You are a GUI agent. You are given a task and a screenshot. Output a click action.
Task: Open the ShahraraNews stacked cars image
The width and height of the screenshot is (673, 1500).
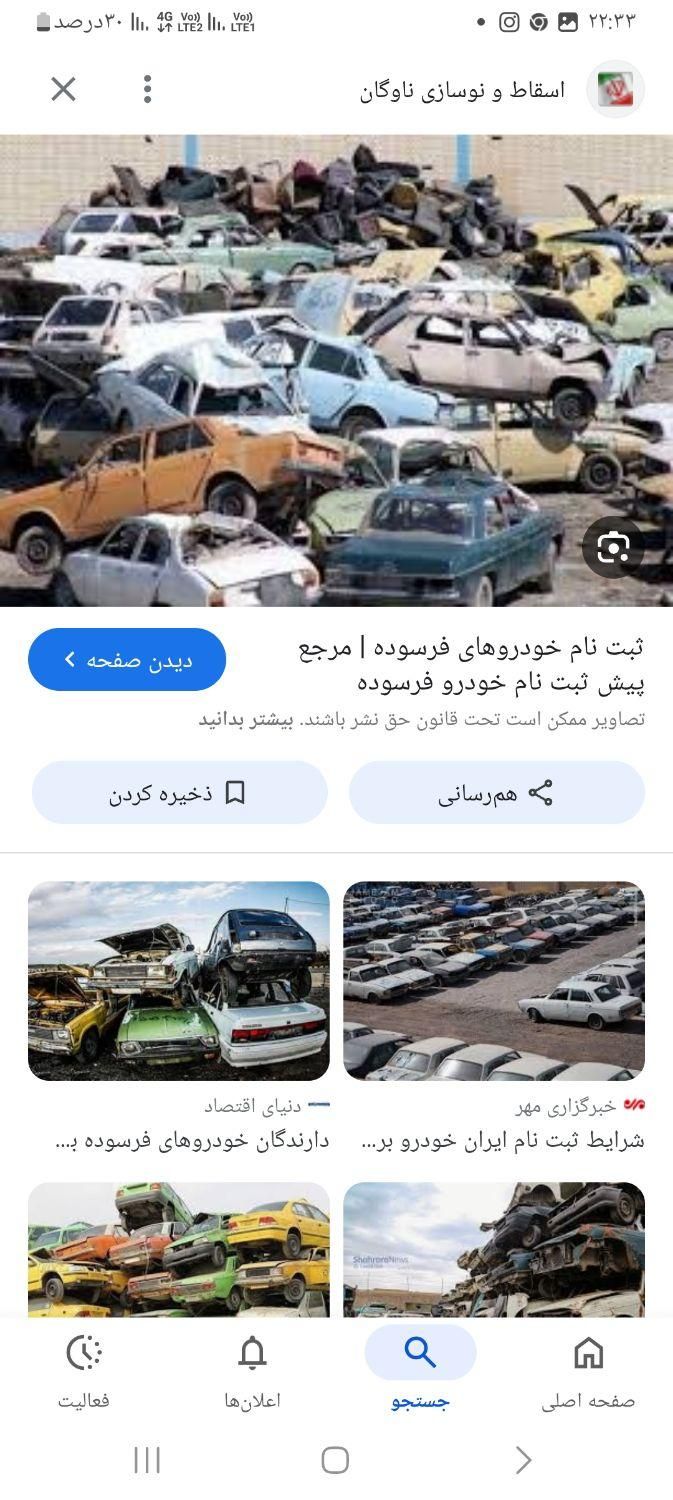coord(494,1250)
